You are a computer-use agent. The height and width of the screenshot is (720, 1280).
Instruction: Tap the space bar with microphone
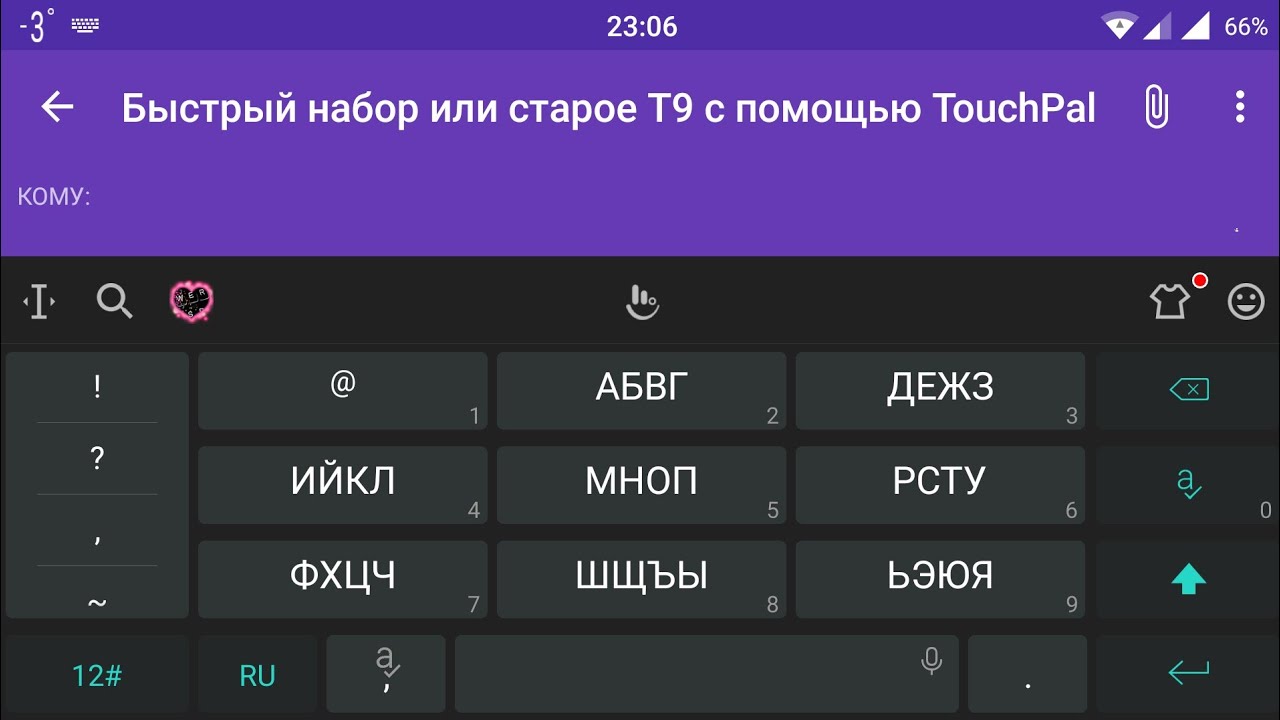click(x=707, y=675)
